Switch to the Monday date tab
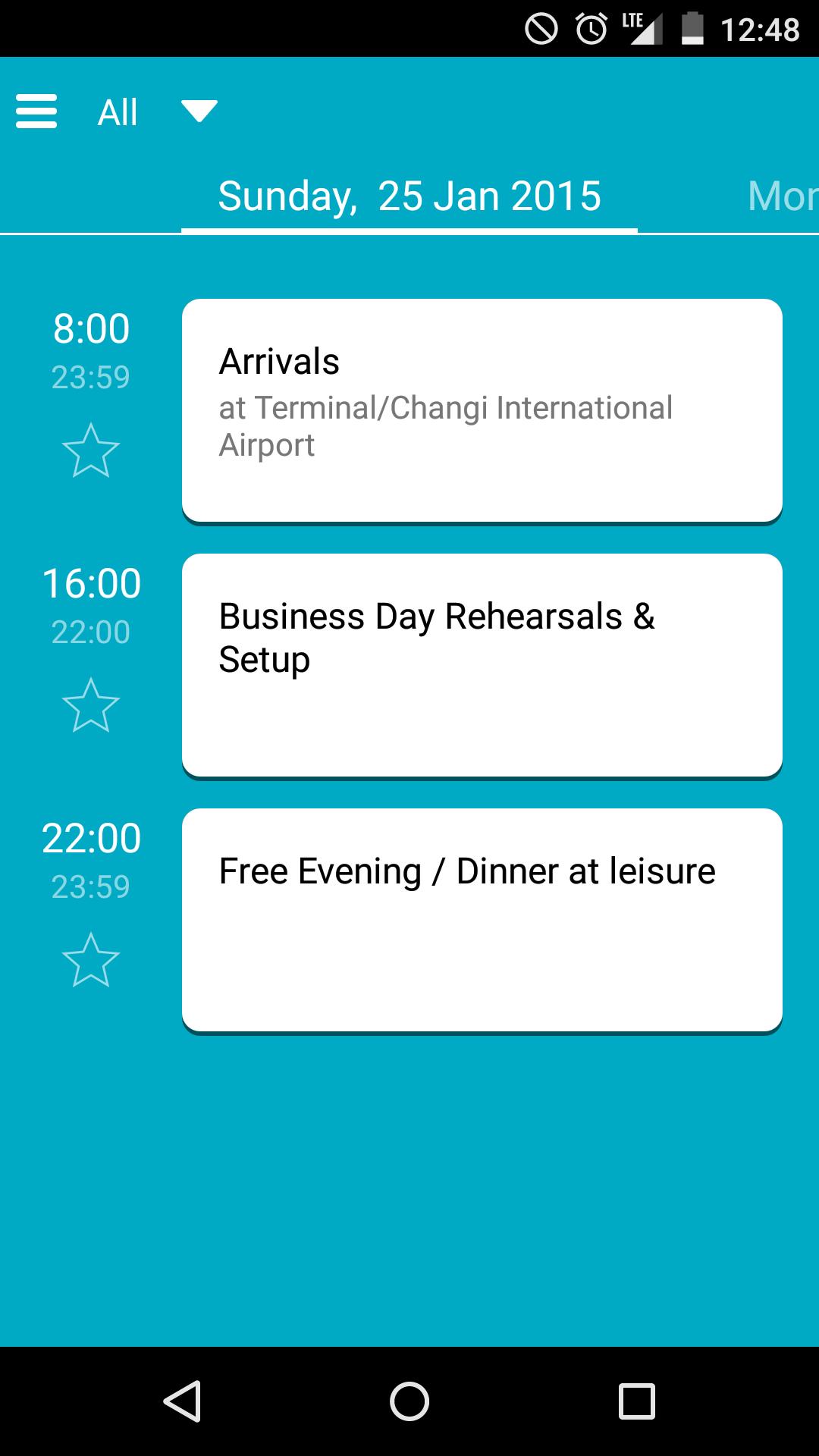Viewport: 819px width, 1456px height. [781, 196]
